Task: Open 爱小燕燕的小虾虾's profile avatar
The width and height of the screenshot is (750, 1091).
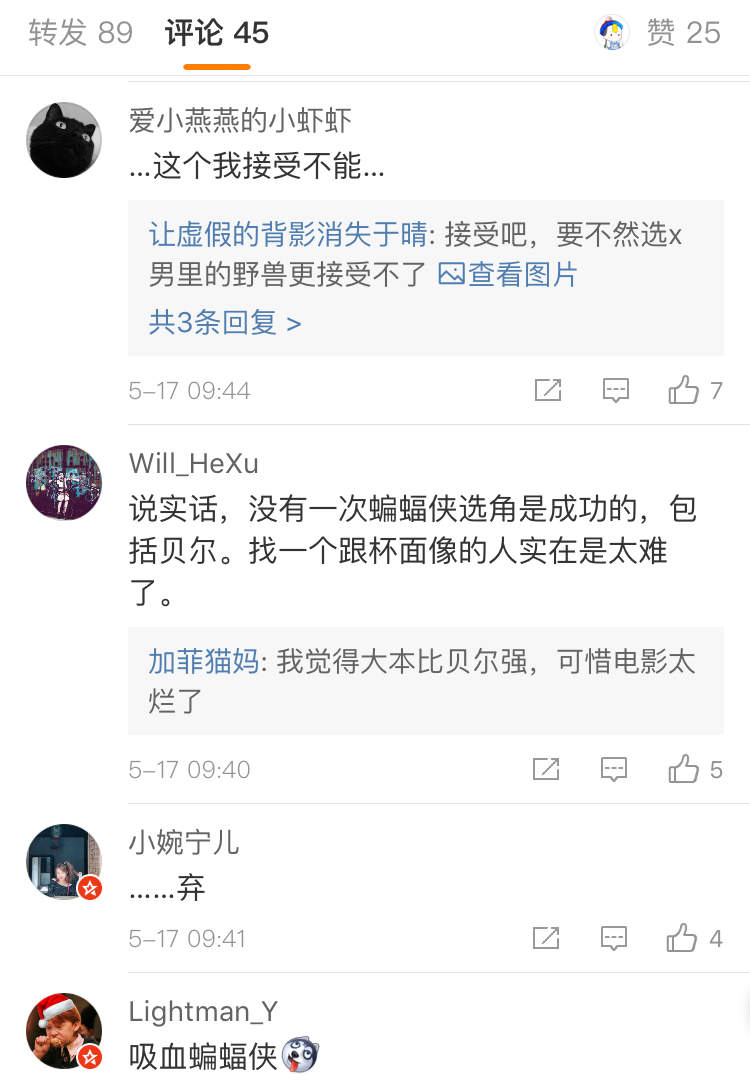Action: [64, 140]
